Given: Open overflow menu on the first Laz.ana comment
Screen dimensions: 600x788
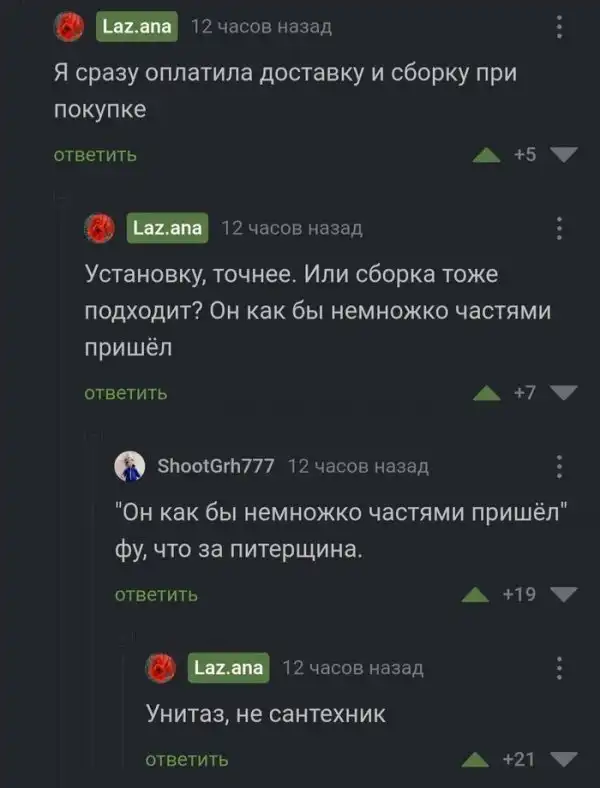Looking at the screenshot, I should tap(560, 28).
